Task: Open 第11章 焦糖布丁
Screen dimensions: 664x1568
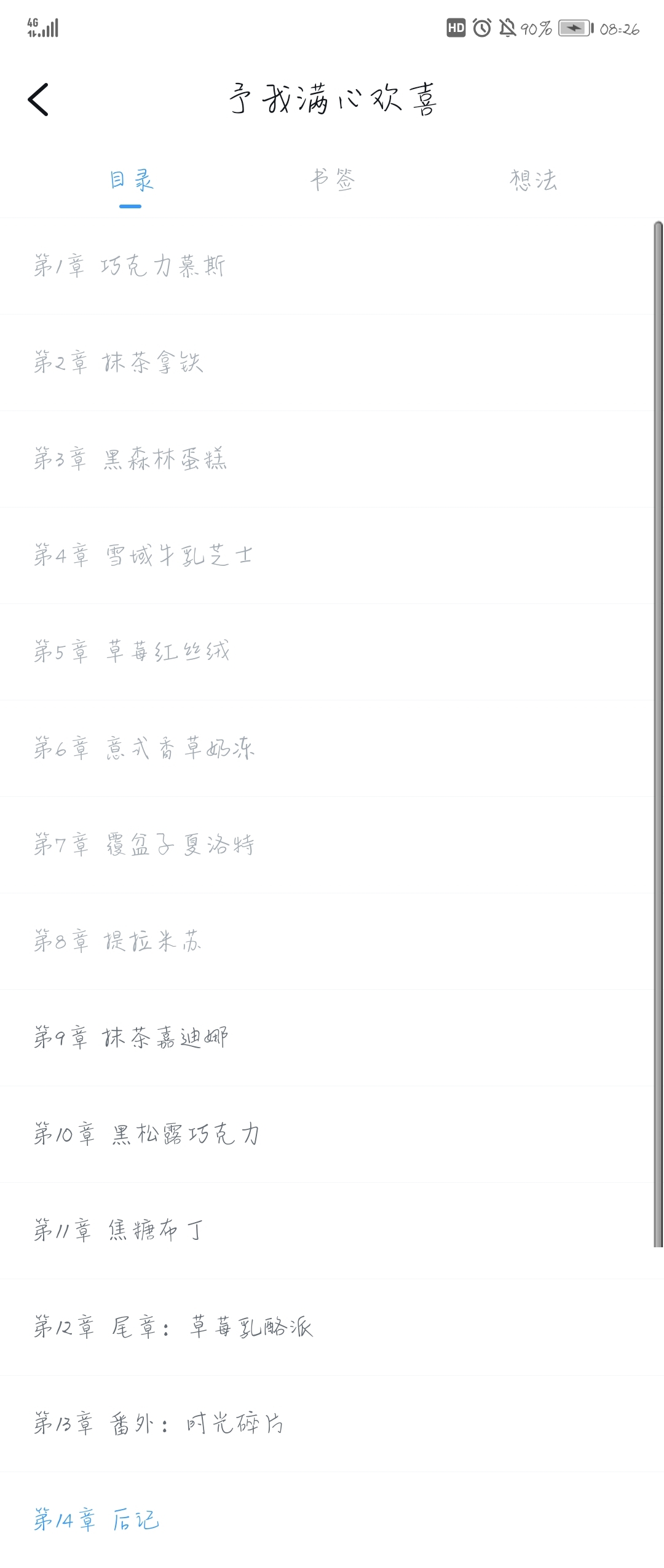Action: click(118, 1231)
